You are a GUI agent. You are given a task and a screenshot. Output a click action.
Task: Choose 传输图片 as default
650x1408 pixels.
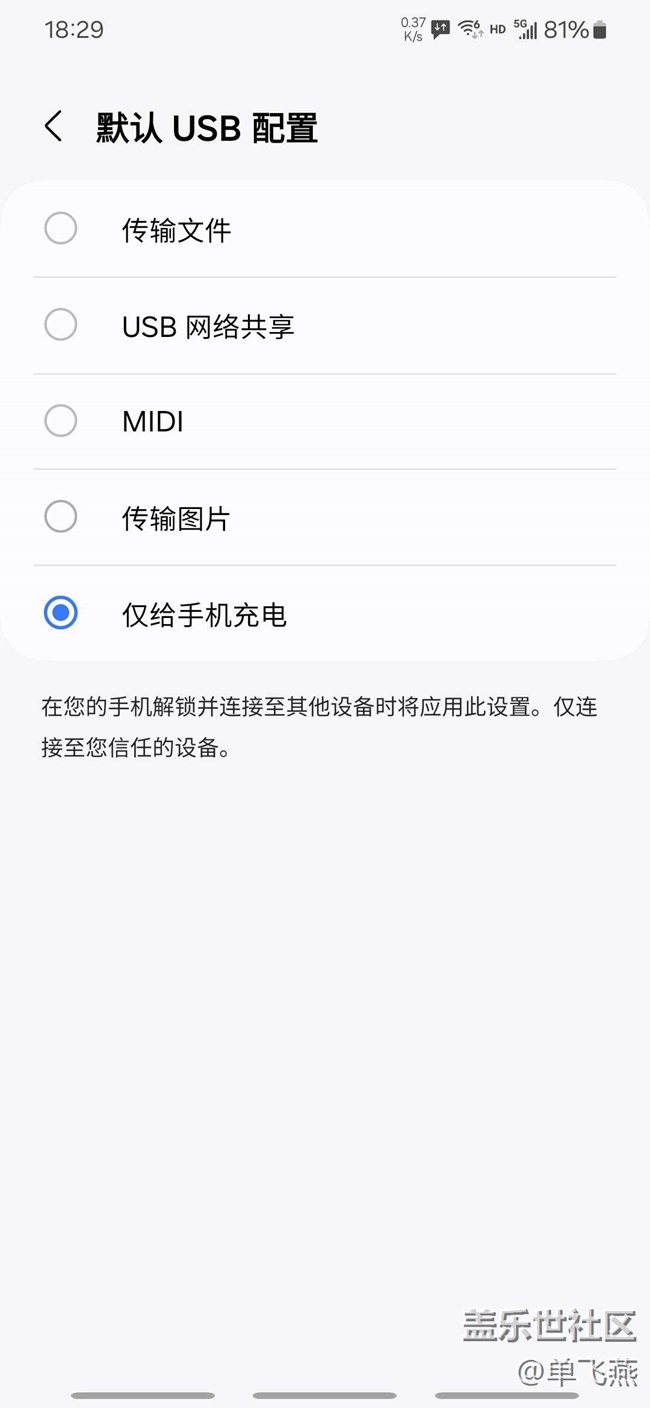coord(325,517)
